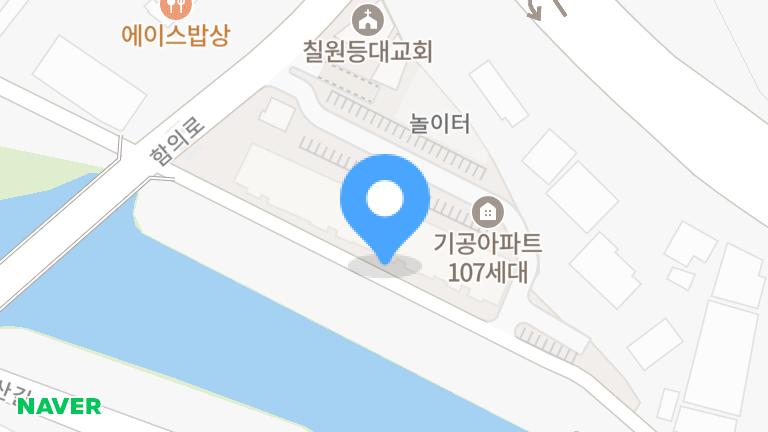Open the 에이스밥상 restaurant marker
The height and width of the screenshot is (432, 768).
[x=176, y=8]
